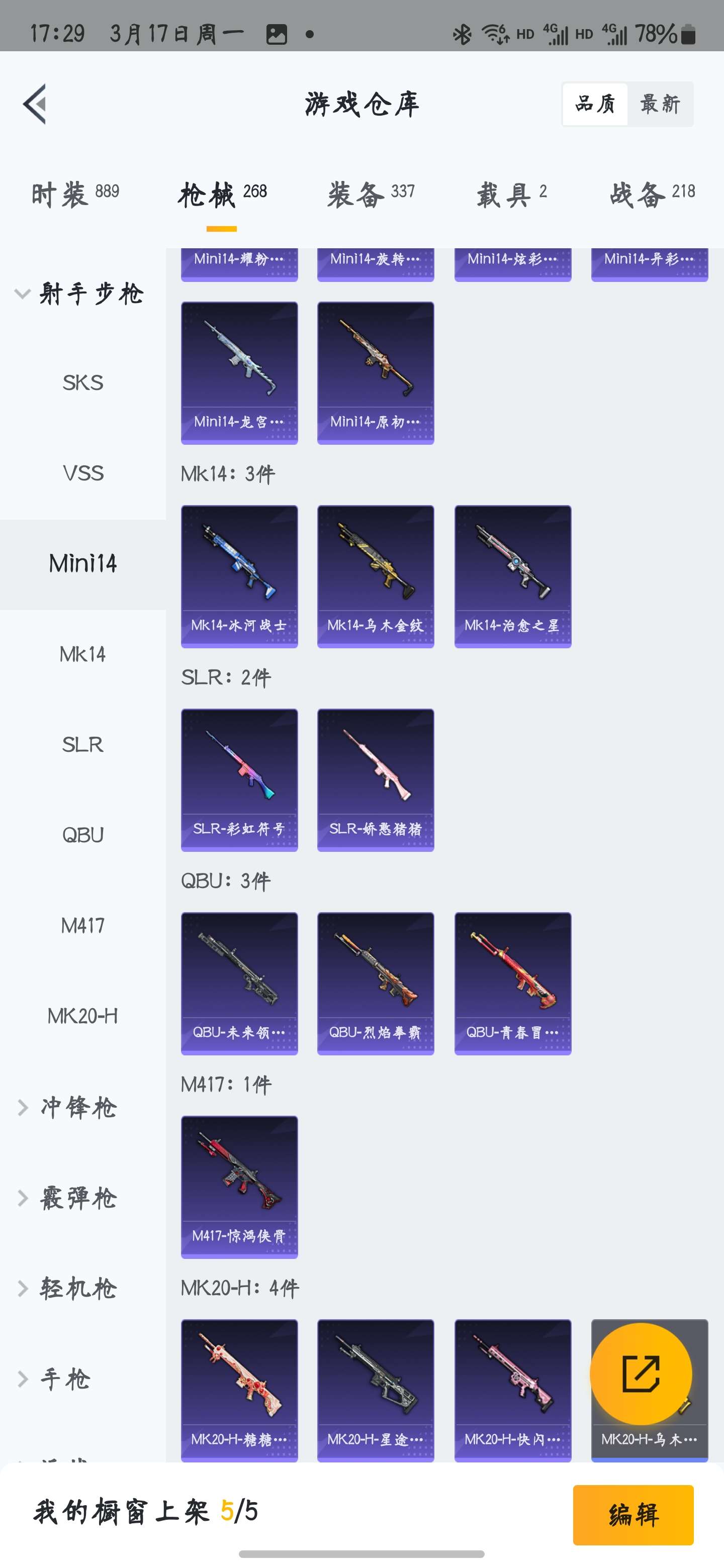Open the SLR-娇憨猪猪 skin
The height and width of the screenshot is (1568, 724).
(376, 779)
